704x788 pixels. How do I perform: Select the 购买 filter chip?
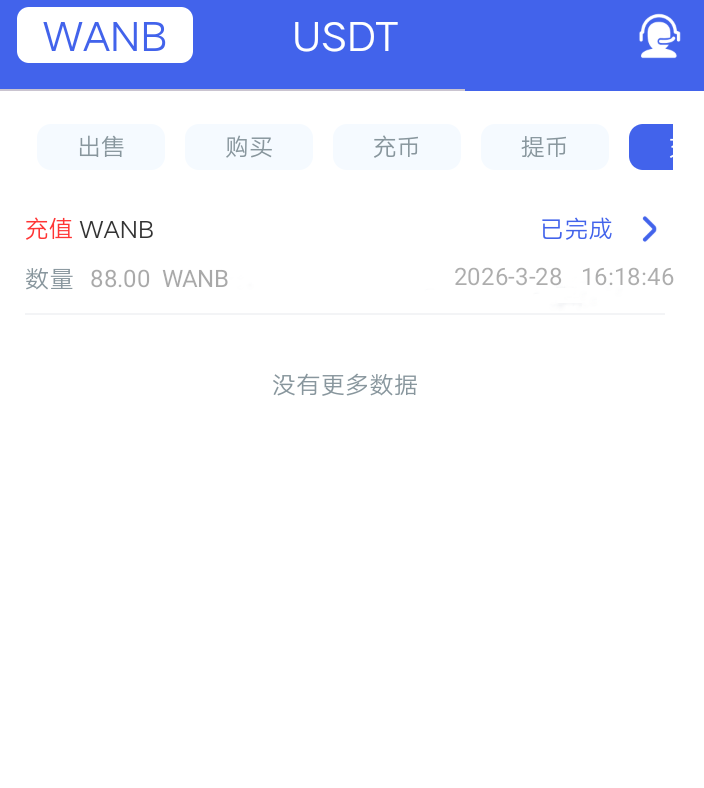point(249,147)
